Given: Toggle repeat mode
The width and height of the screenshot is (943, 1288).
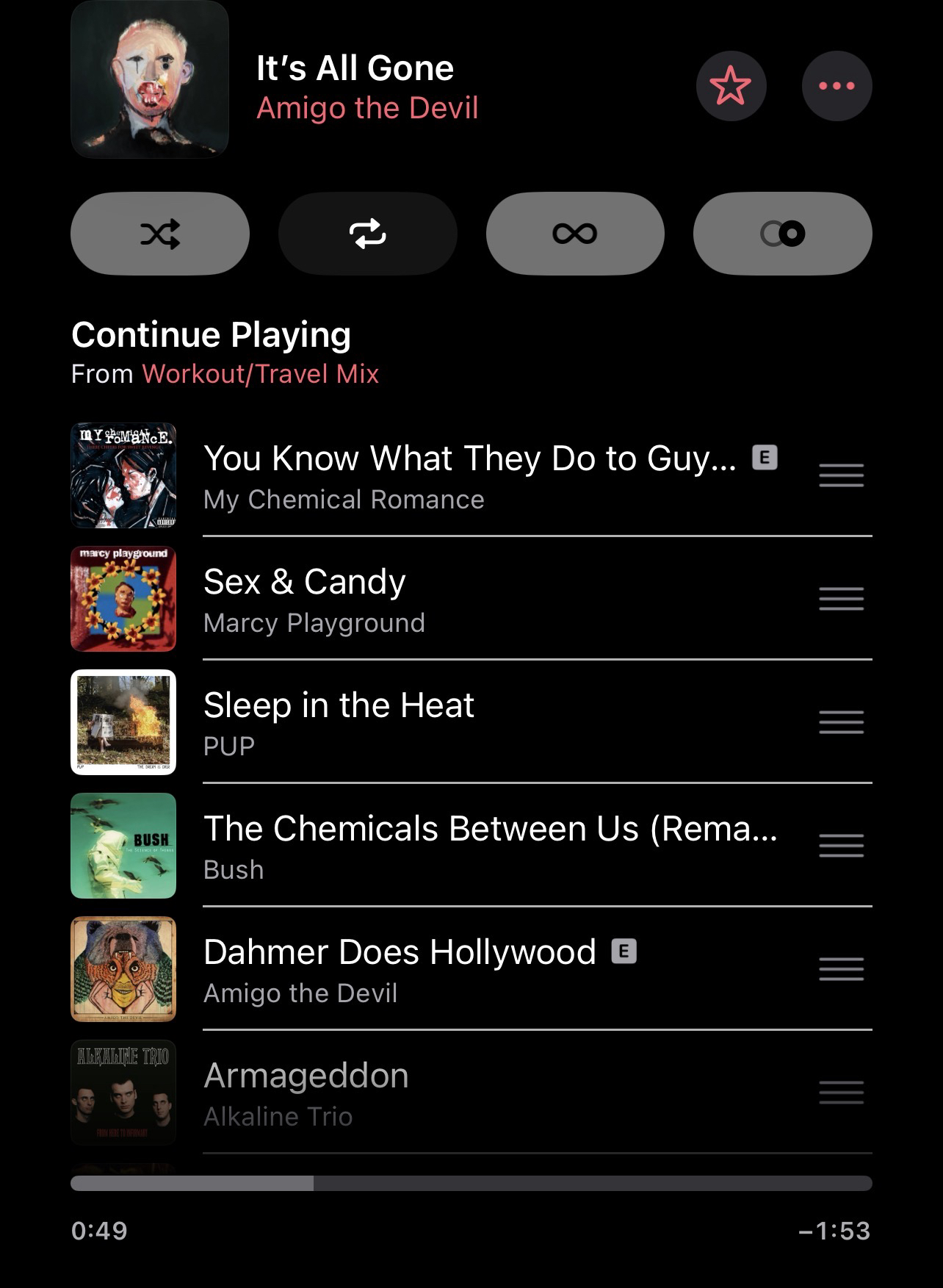Looking at the screenshot, I should point(367,234).
